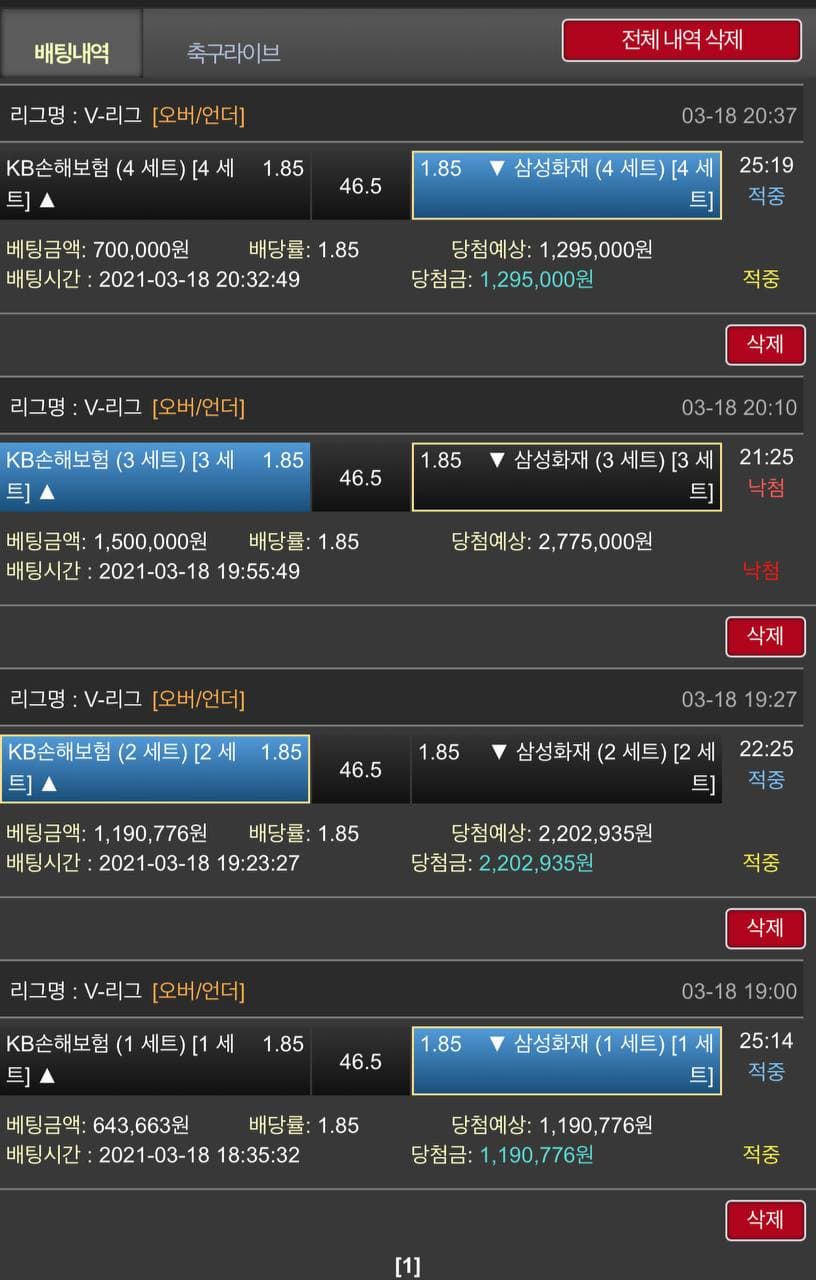Delete the 1 세트 bet at 03-18 19:00
The width and height of the screenshot is (816, 1280).
point(764,1220)
